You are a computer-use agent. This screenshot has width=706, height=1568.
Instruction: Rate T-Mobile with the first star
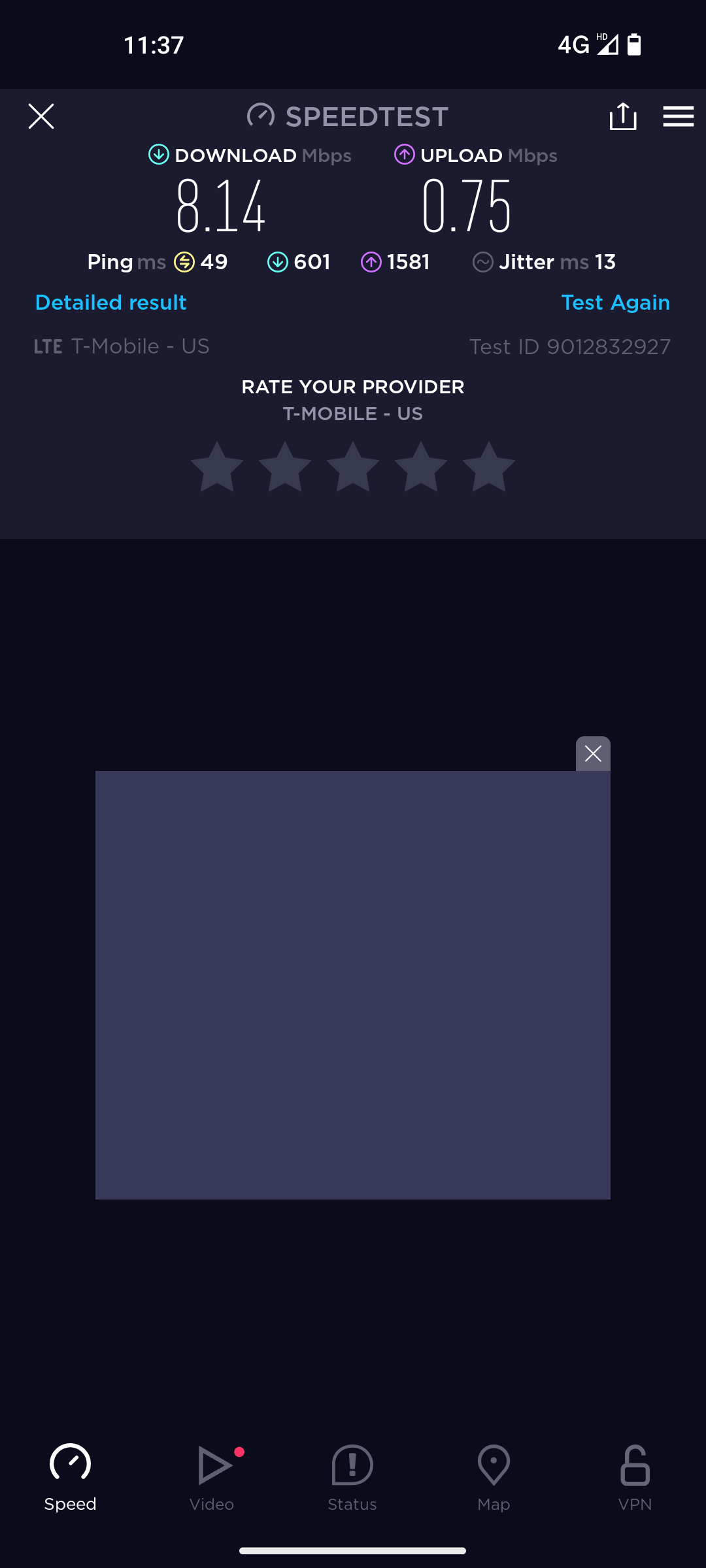click(x=217, y=467)
